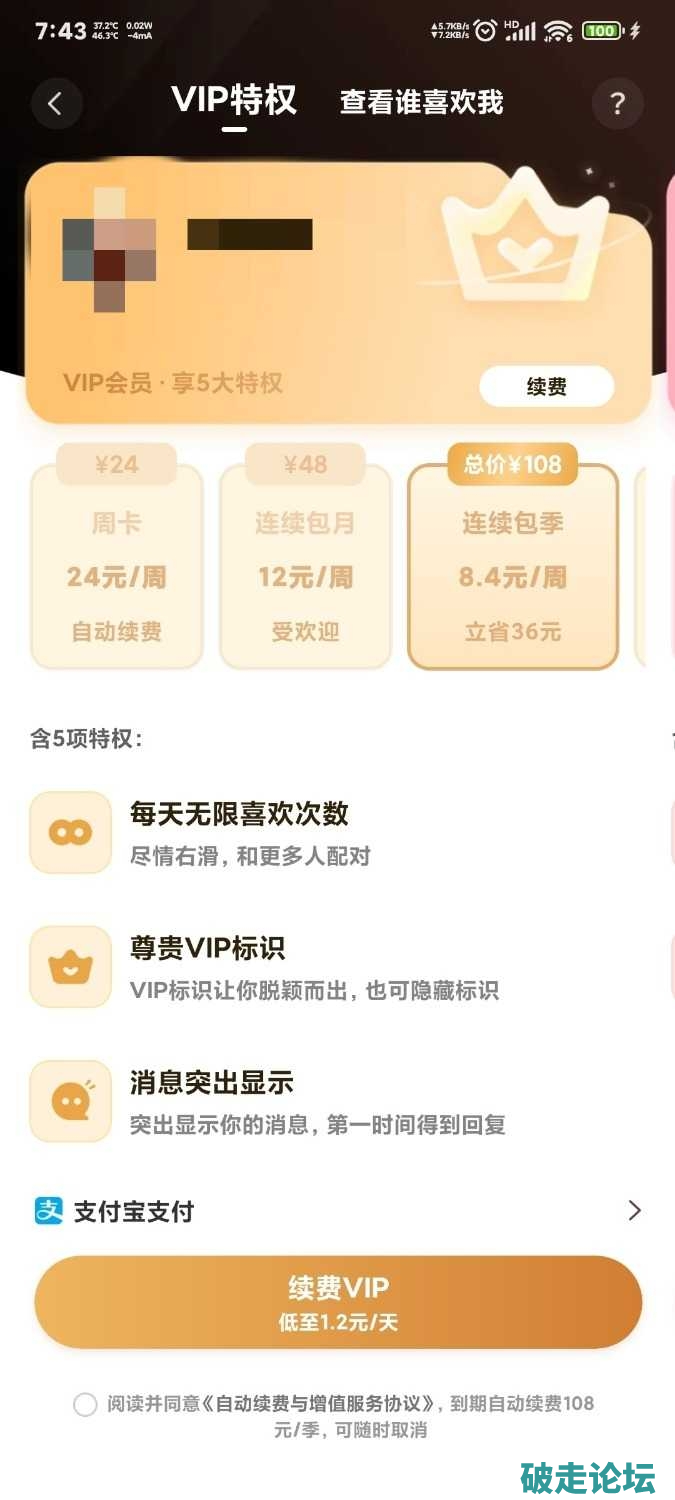Choose the 连续包月 ¥48 plan
The image size is (675, 1500).
click(x=305, y=567)
